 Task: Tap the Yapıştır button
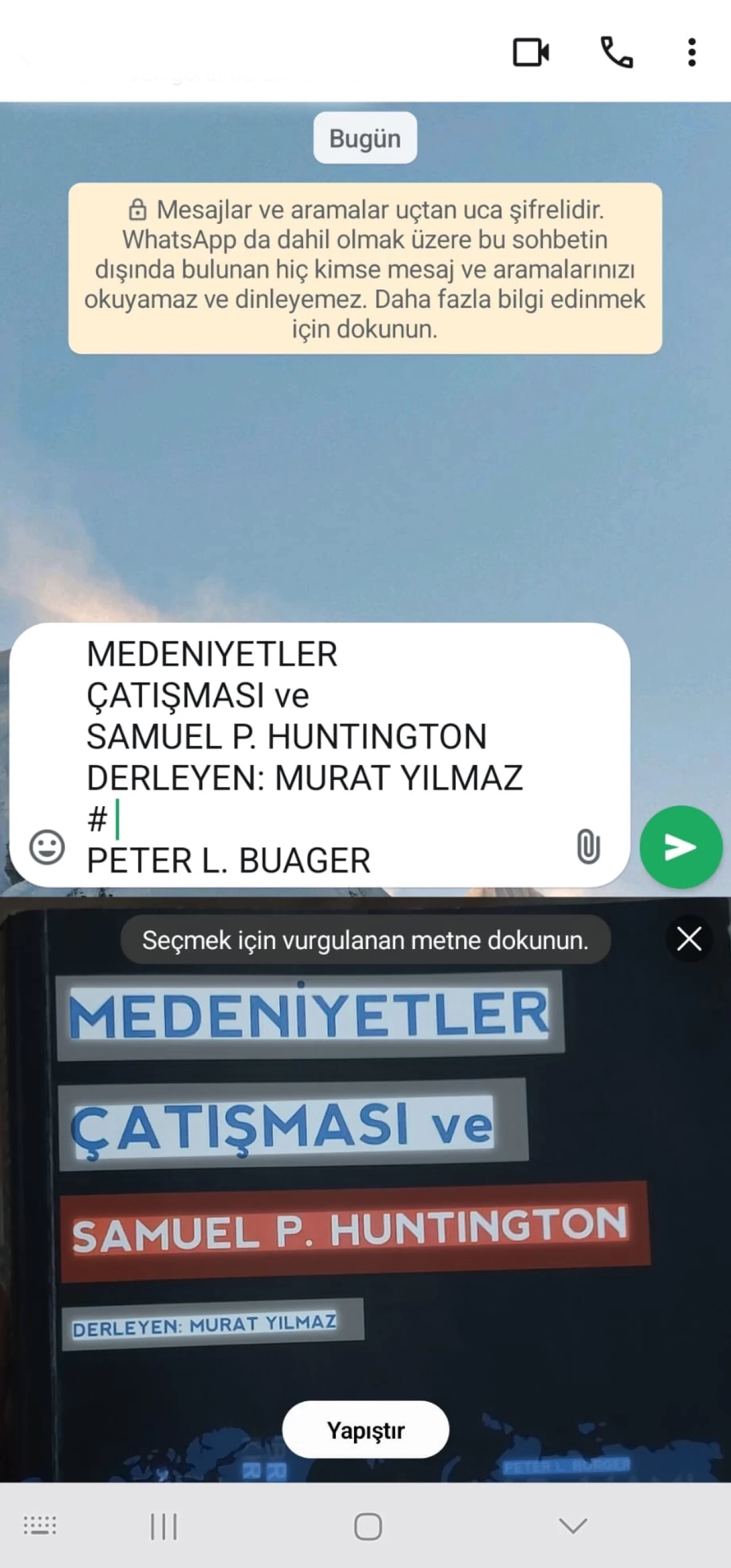point(365,1430)
